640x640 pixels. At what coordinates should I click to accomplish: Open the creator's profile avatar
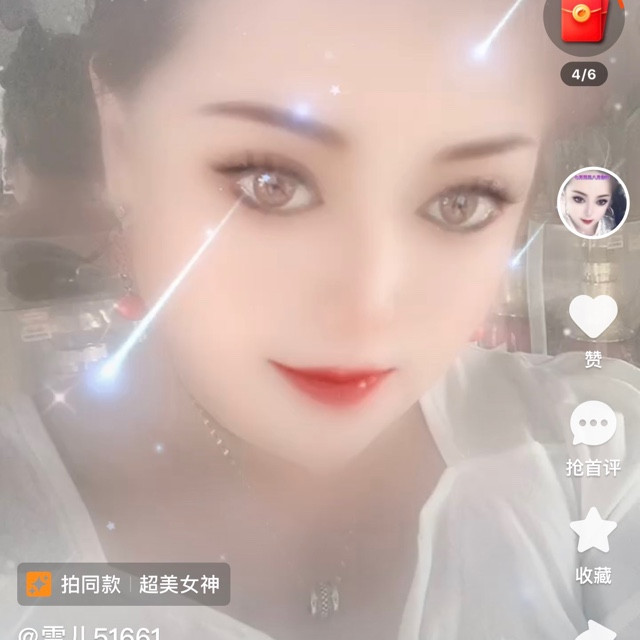tap(593, 202)
